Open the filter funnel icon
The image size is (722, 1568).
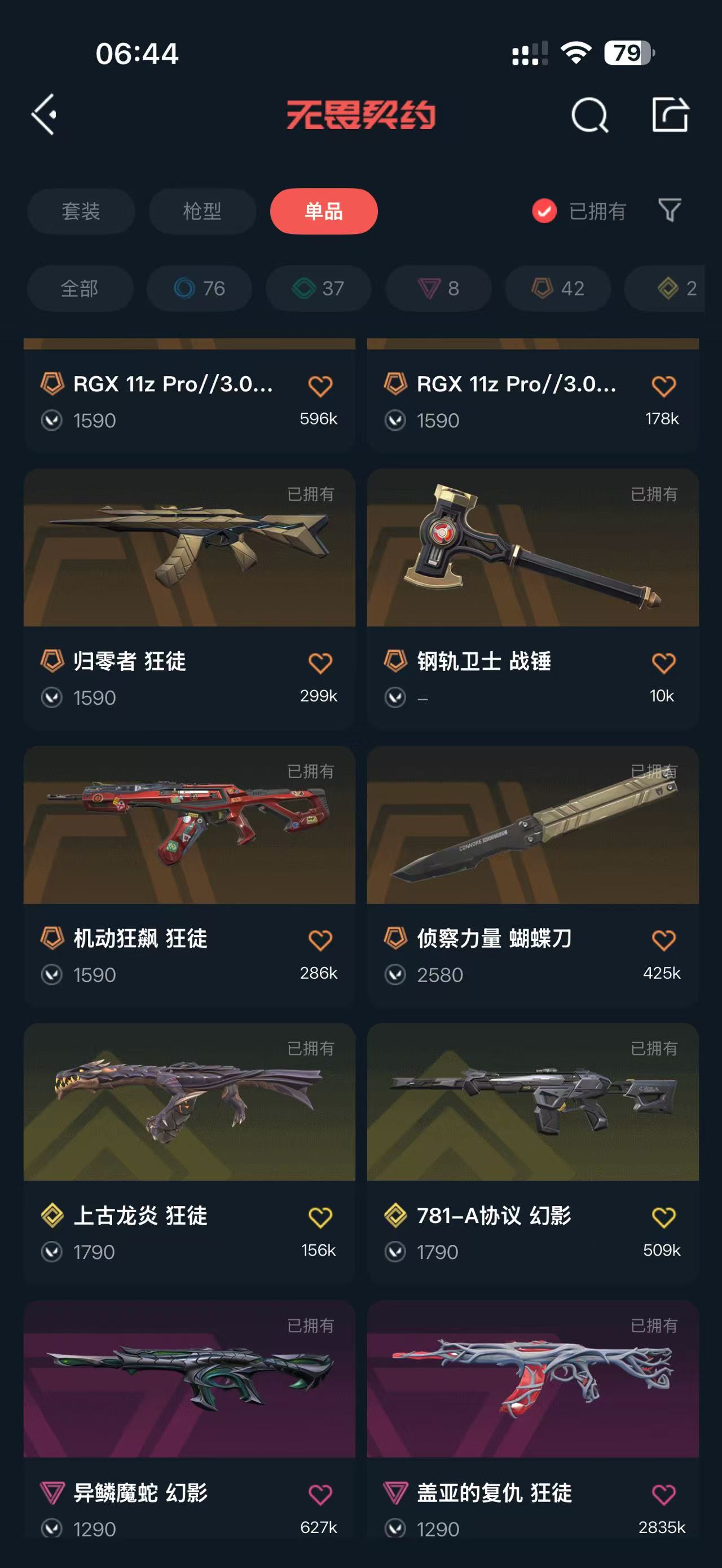click(670, 211)
